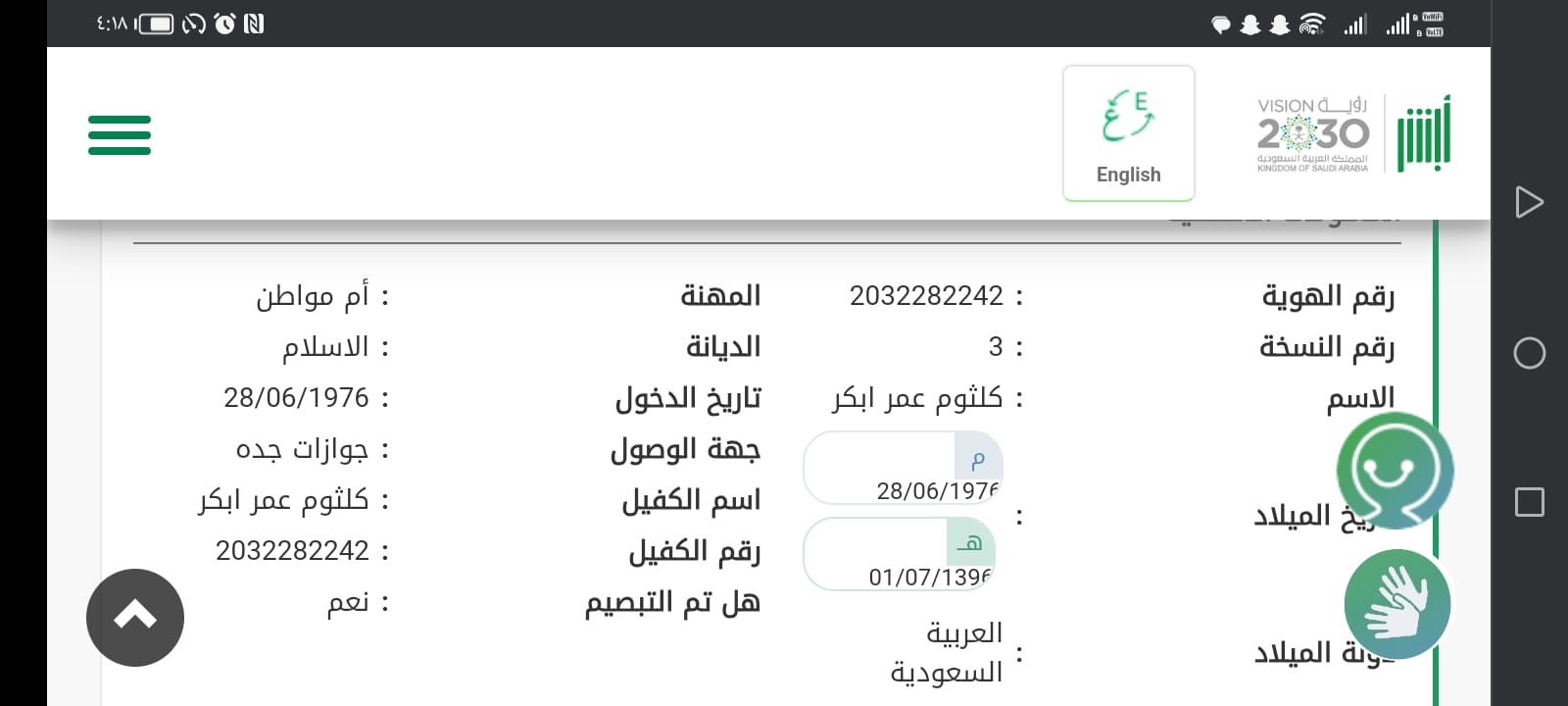Switch language to English
The image size is (1568, 706).
[1128, 133]
